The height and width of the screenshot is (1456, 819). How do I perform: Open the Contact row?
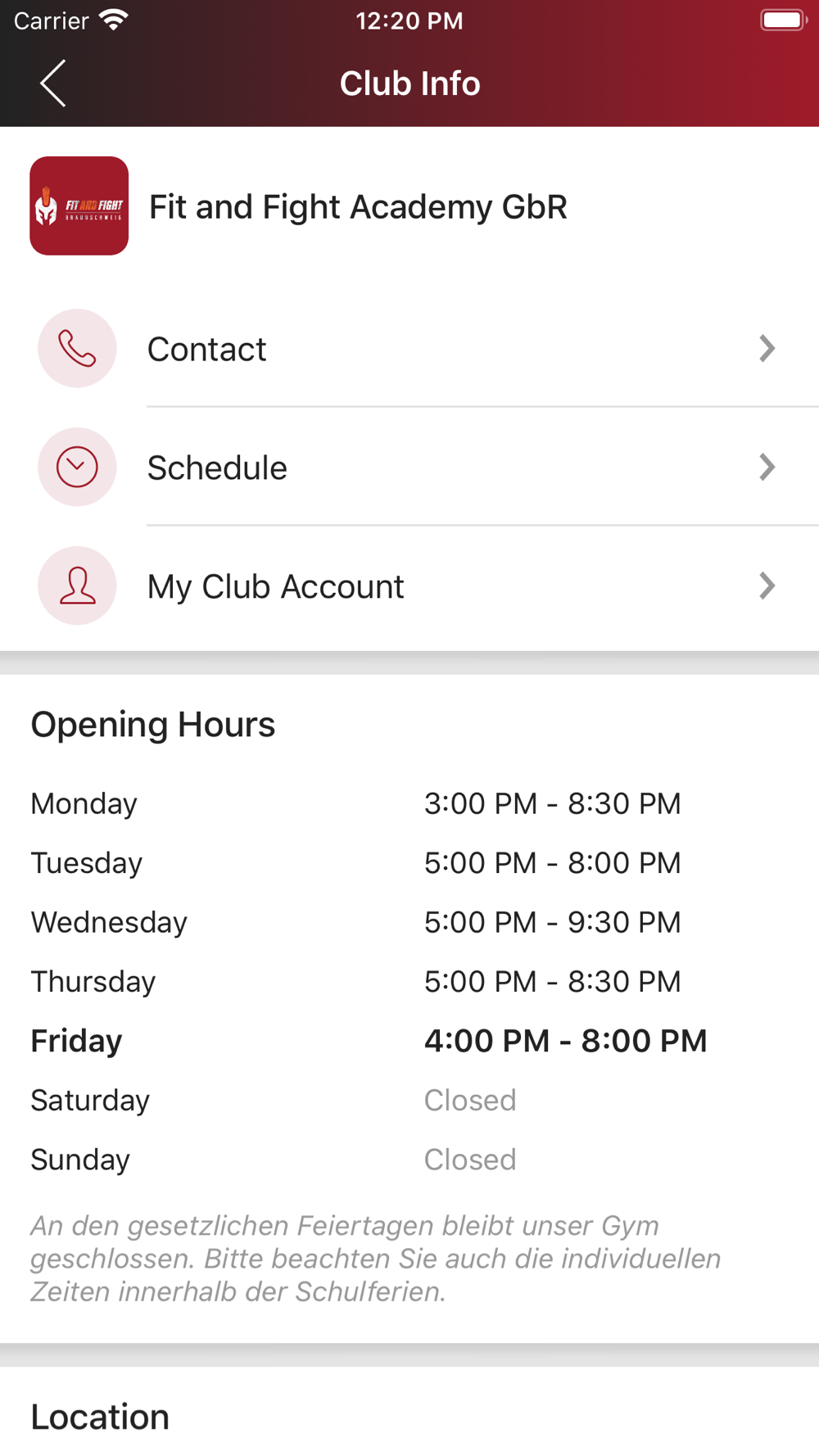(409, 349)
